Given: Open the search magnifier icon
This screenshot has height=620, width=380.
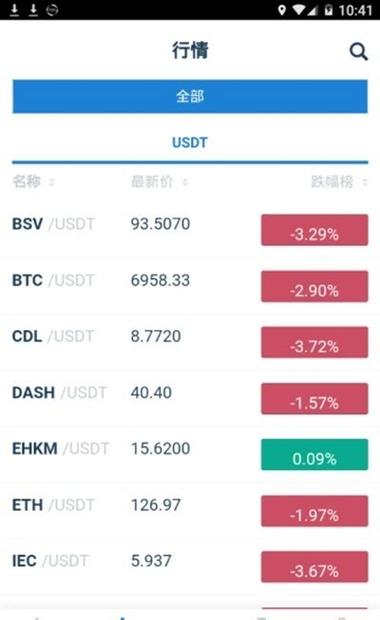Looking at the screenshot, I should [x=358, y=52].
